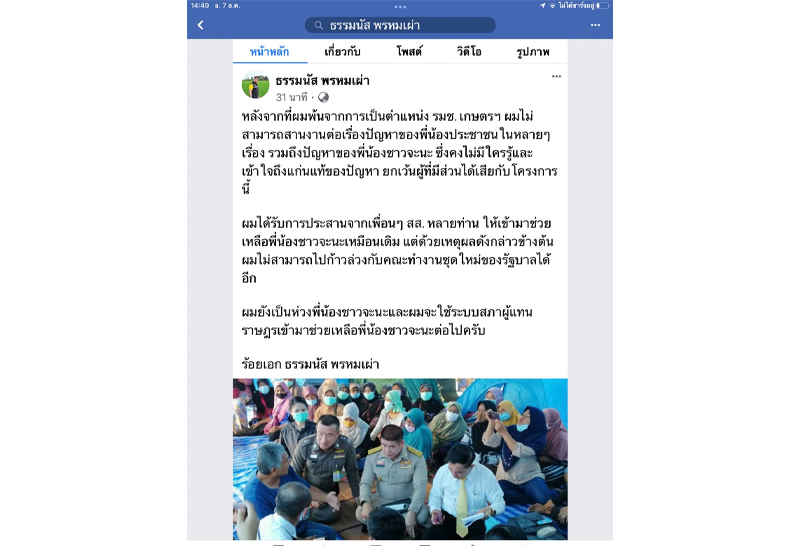Go back using the top-left arrow
Image resolution: width=800 pixels, height=546 pixels.
point(200,25)
